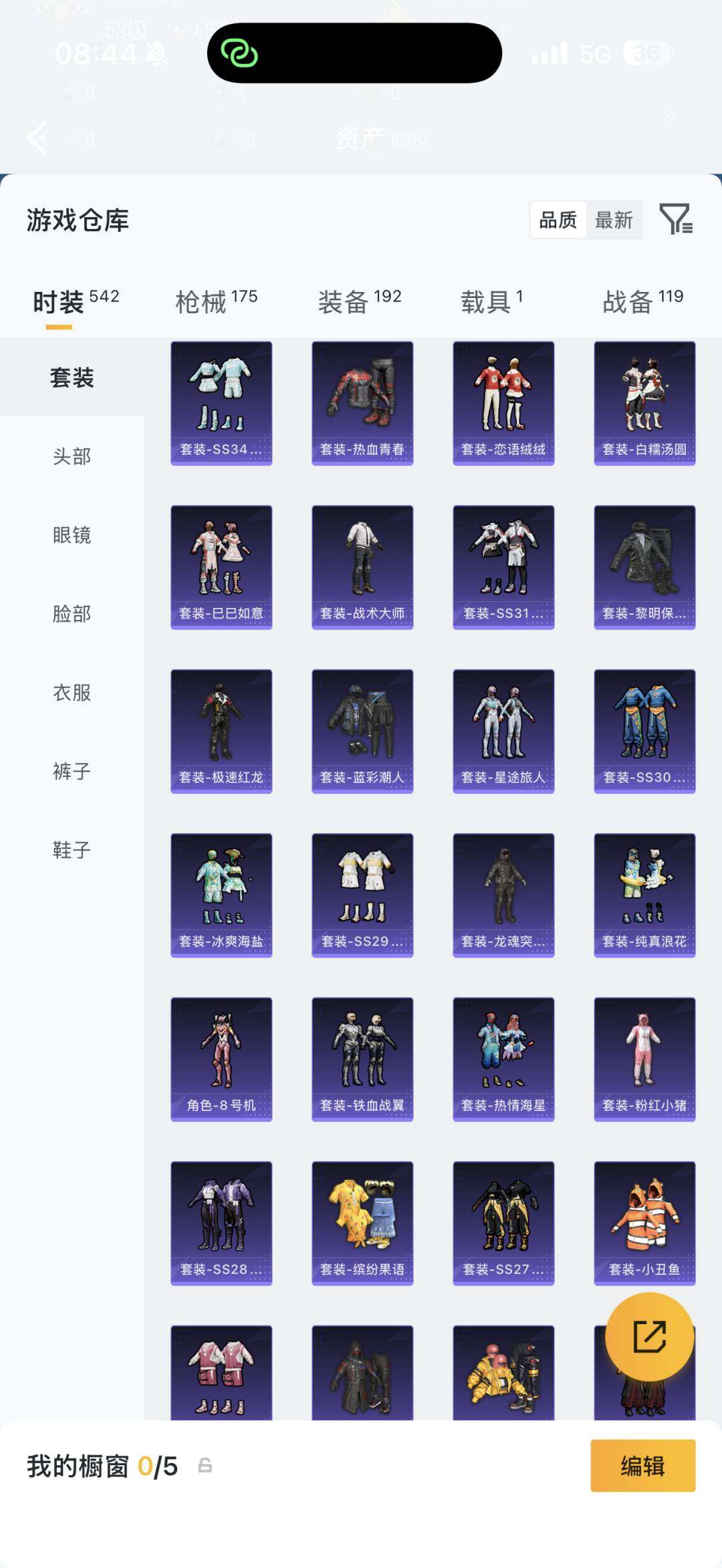Tap the yellow floating share button

649,1337
